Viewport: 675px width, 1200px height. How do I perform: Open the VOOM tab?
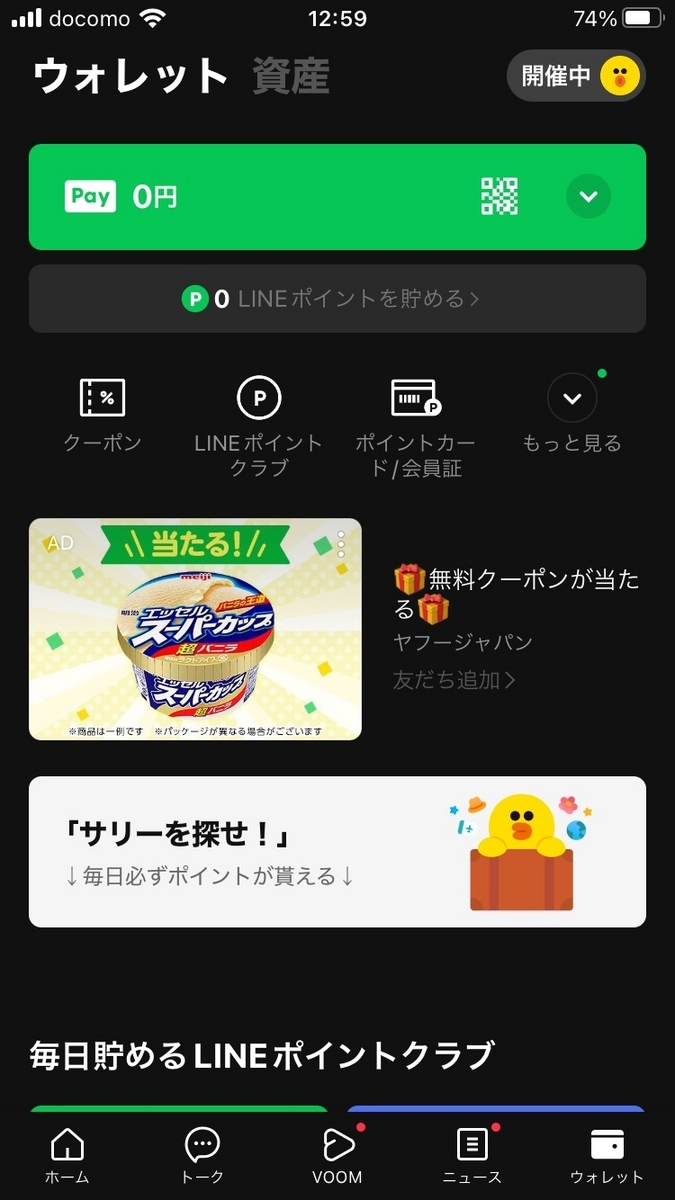(x=337, y=1155)
